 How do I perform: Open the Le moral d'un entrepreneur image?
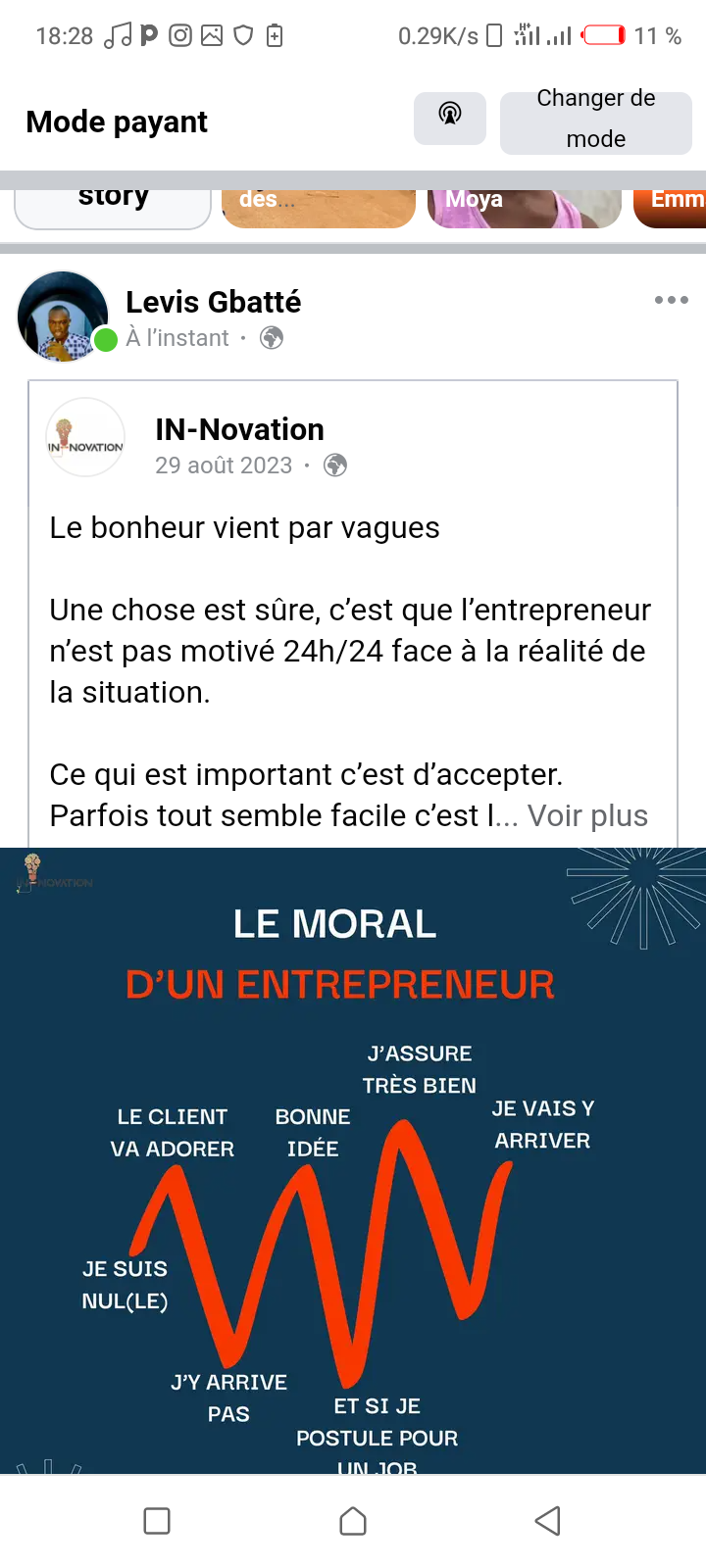coord(353,1156)
